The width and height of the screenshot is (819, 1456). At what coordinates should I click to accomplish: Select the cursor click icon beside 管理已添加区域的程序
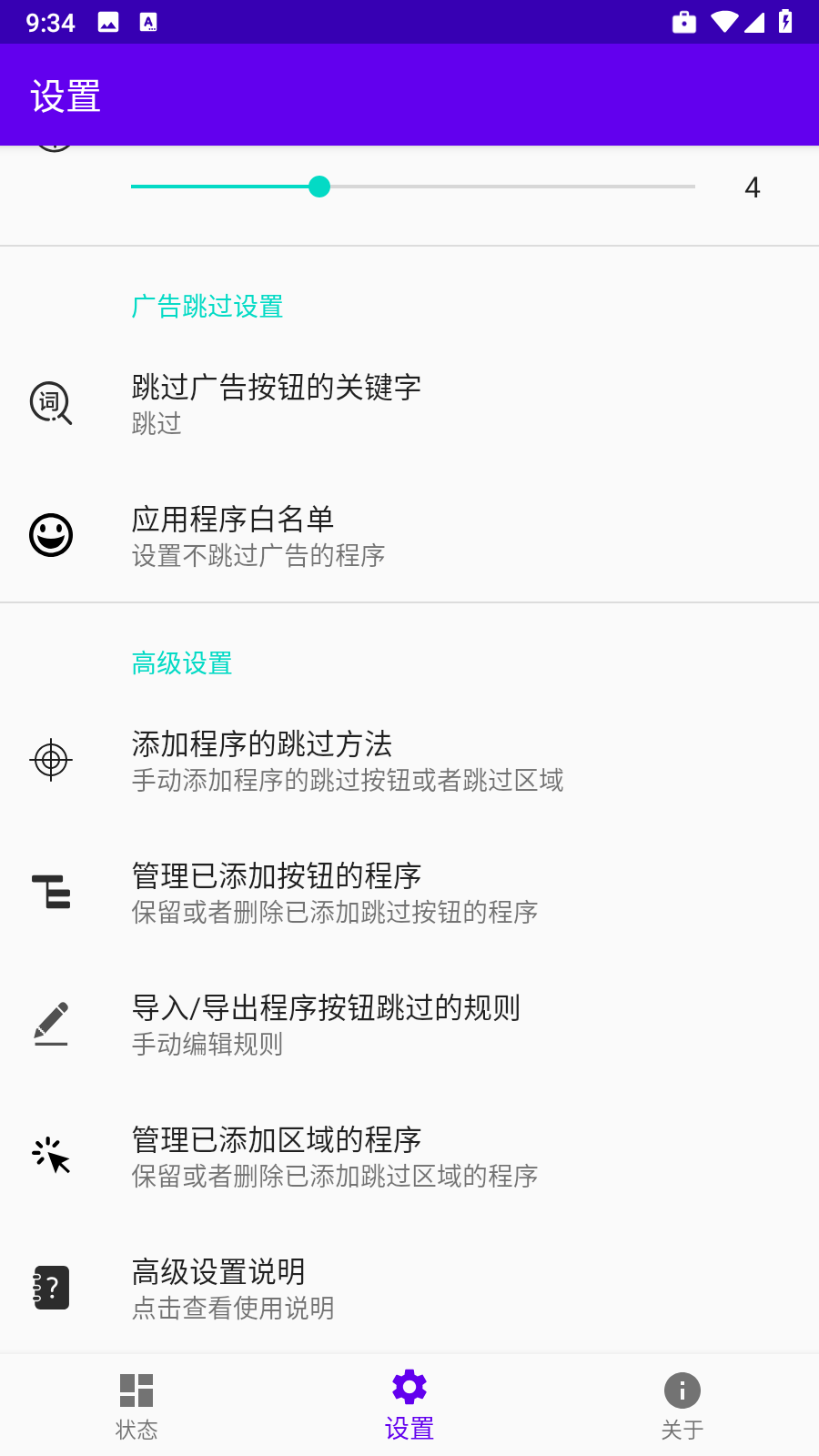[50, 1155]
